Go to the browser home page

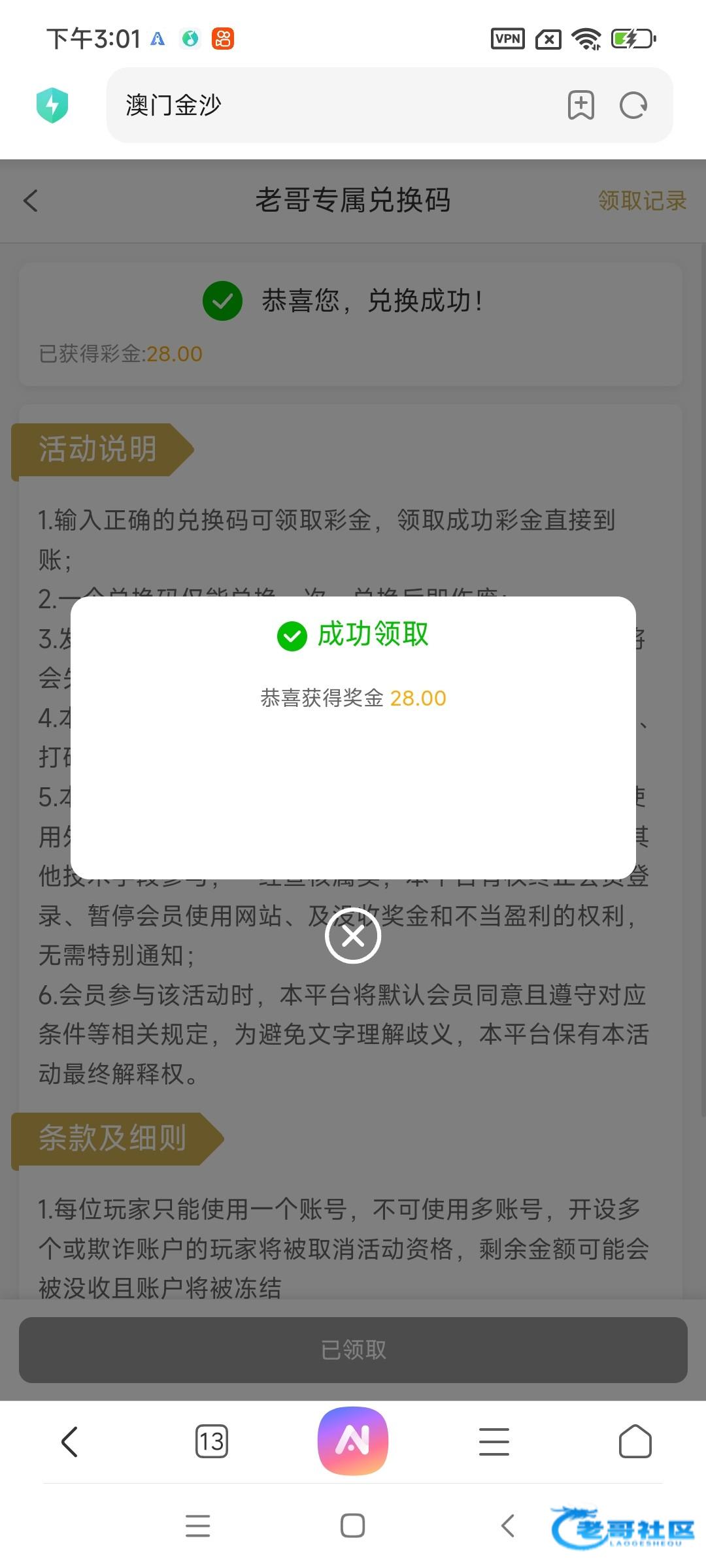tap(635, 1441)
